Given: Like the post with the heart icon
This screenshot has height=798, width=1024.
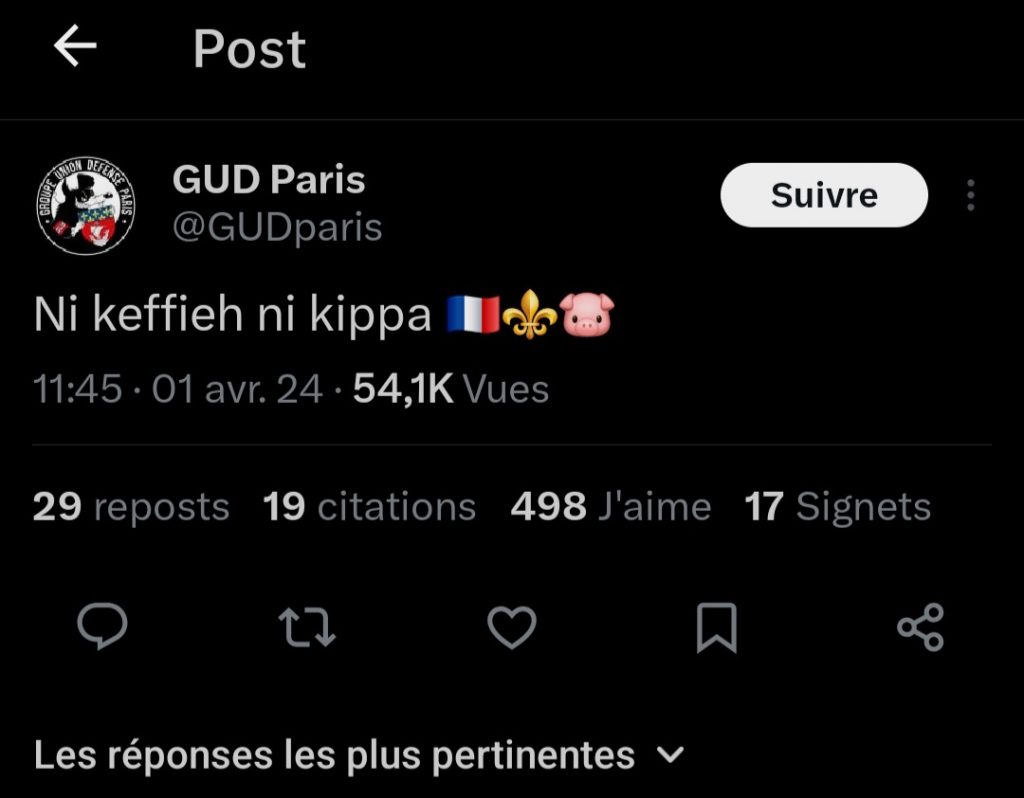Looking at the screenshot, I should [512, 627].
